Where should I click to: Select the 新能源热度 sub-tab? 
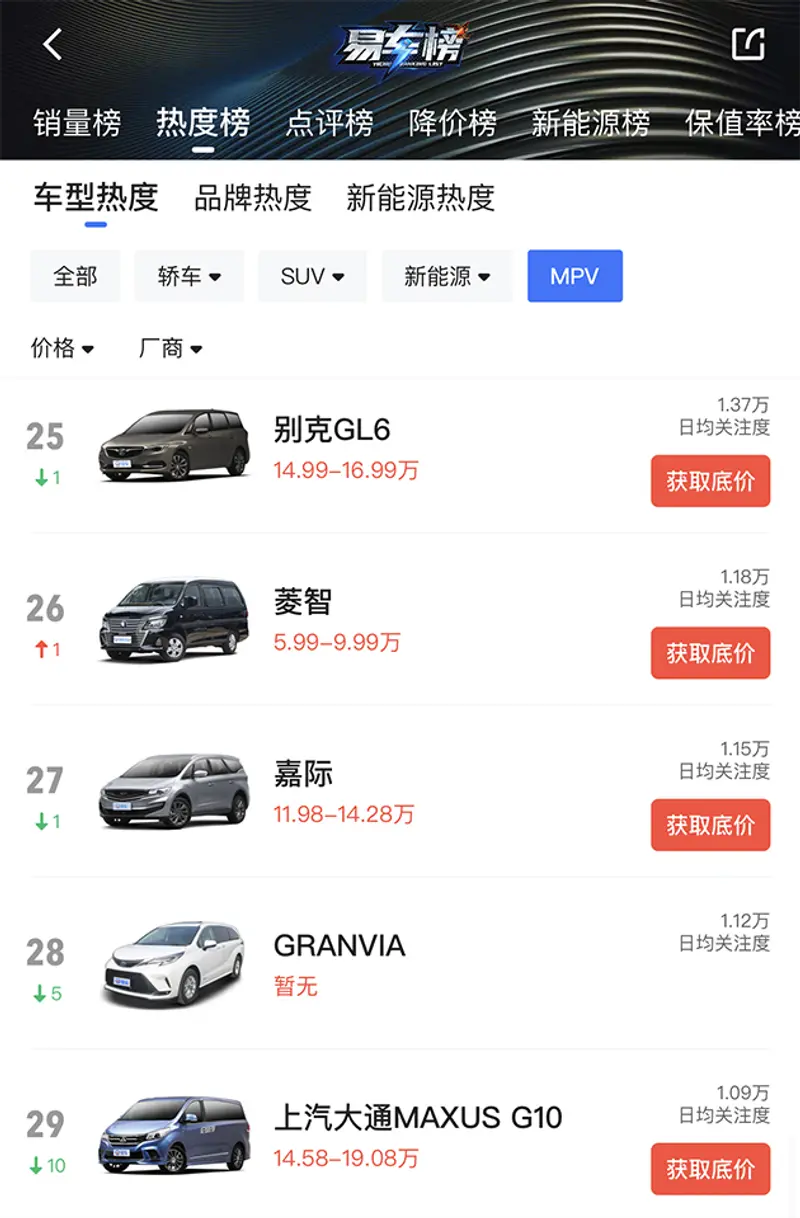coord(420,198)
